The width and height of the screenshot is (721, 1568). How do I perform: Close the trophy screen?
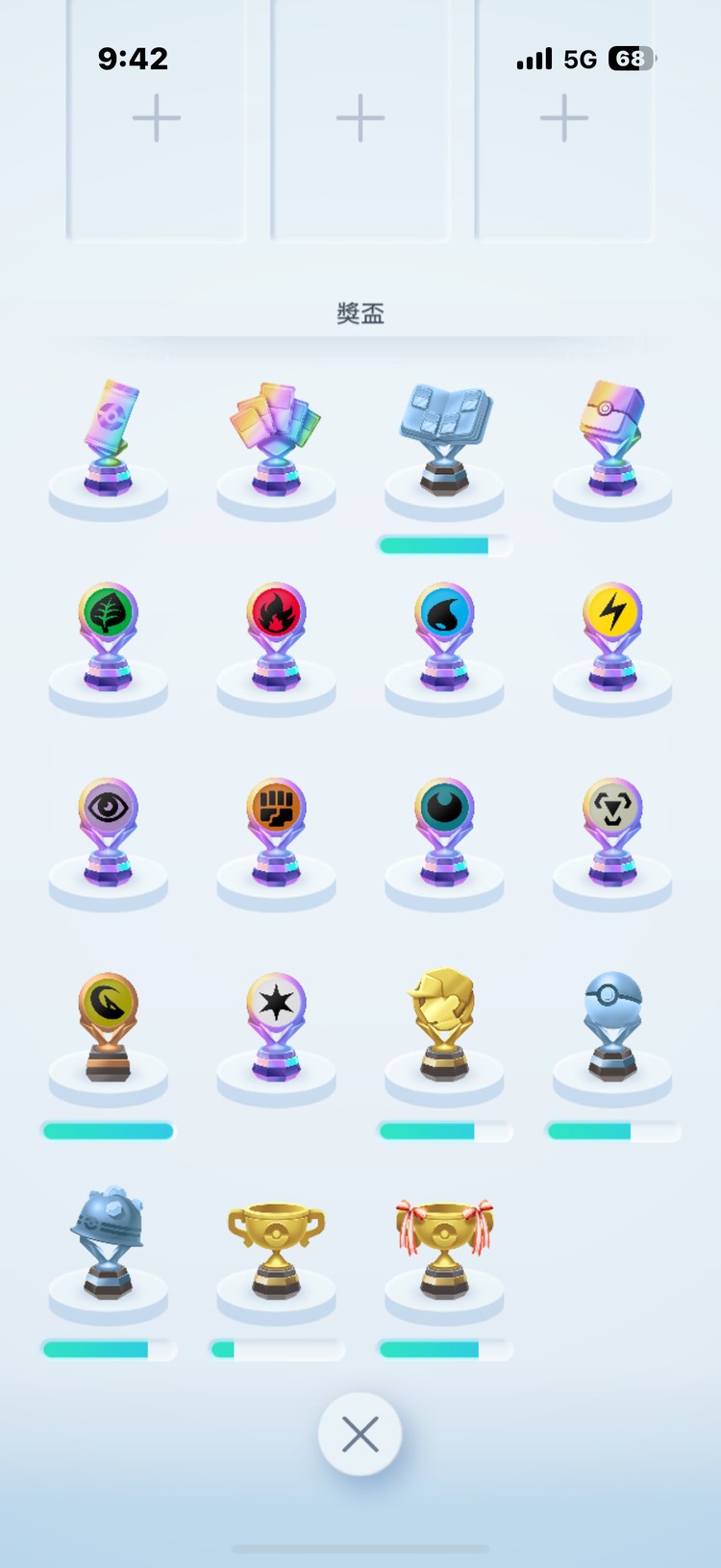360,1434
